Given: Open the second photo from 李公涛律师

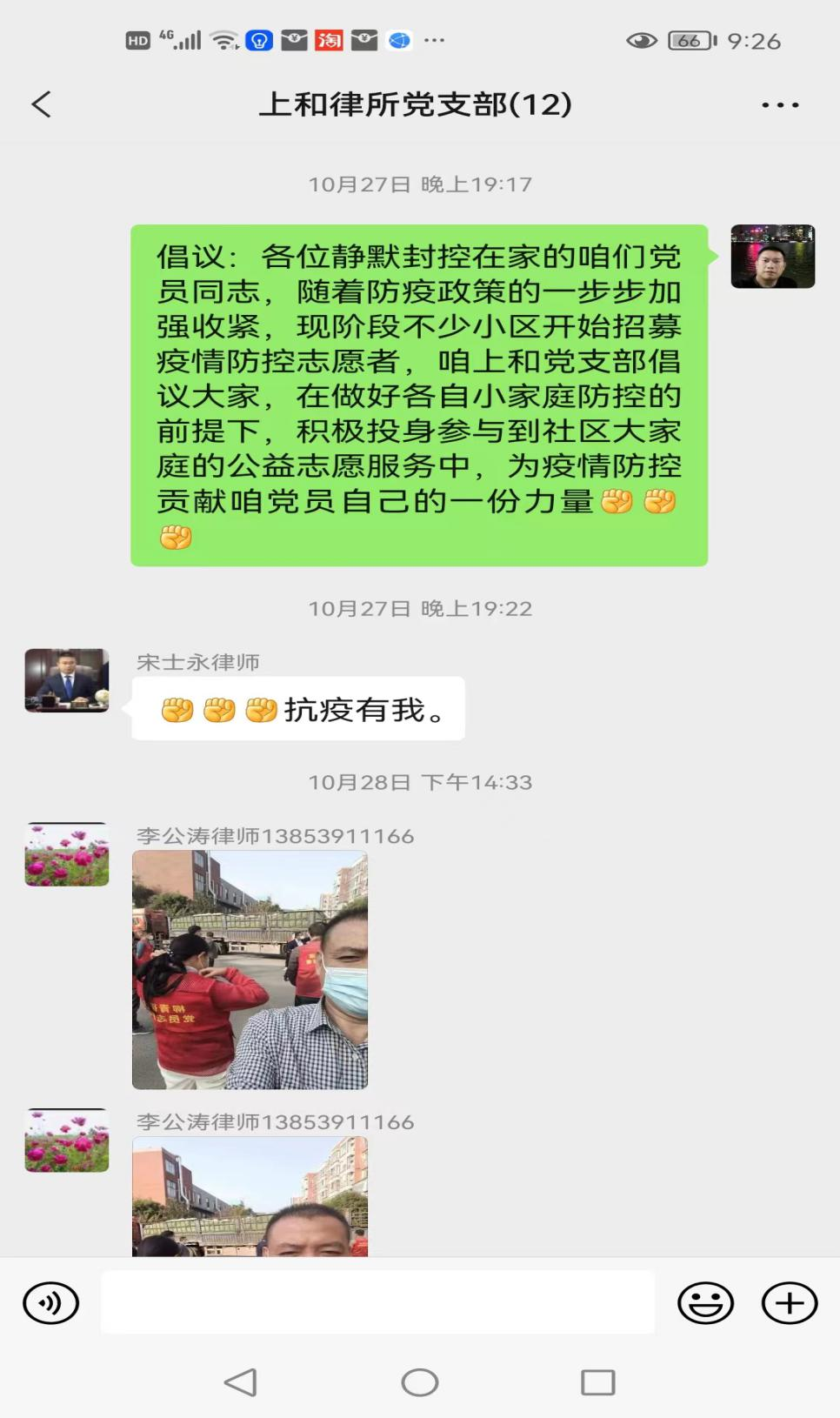Looking at the screenshot, I should [x=250, y=1196].
